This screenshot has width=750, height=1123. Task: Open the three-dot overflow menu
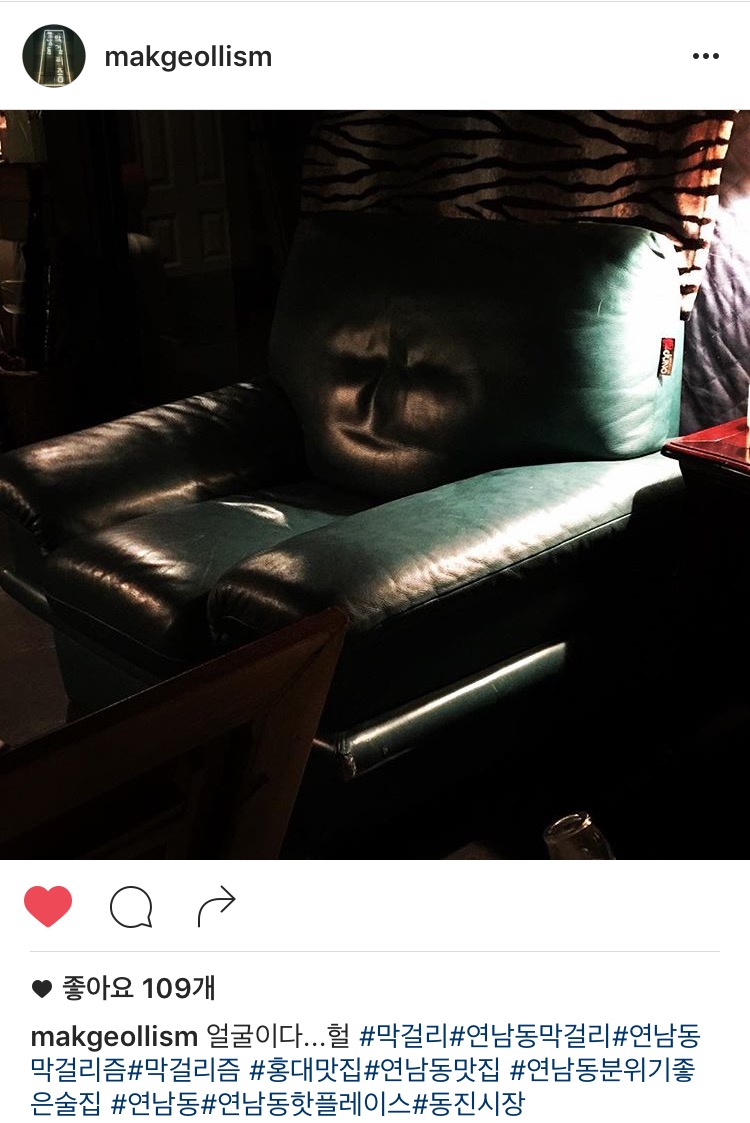(705, 56)
